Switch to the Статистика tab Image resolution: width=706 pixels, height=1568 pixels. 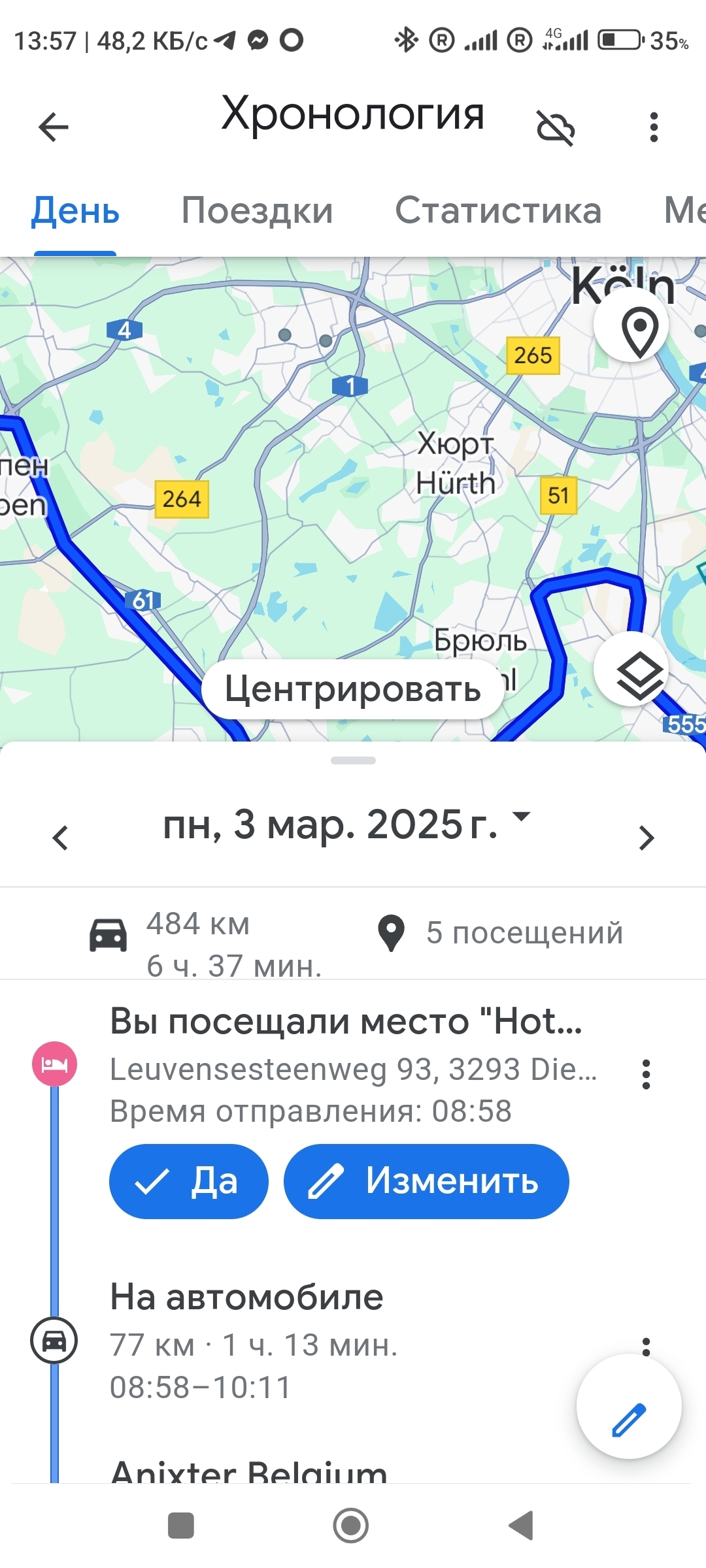click(498, 210)
